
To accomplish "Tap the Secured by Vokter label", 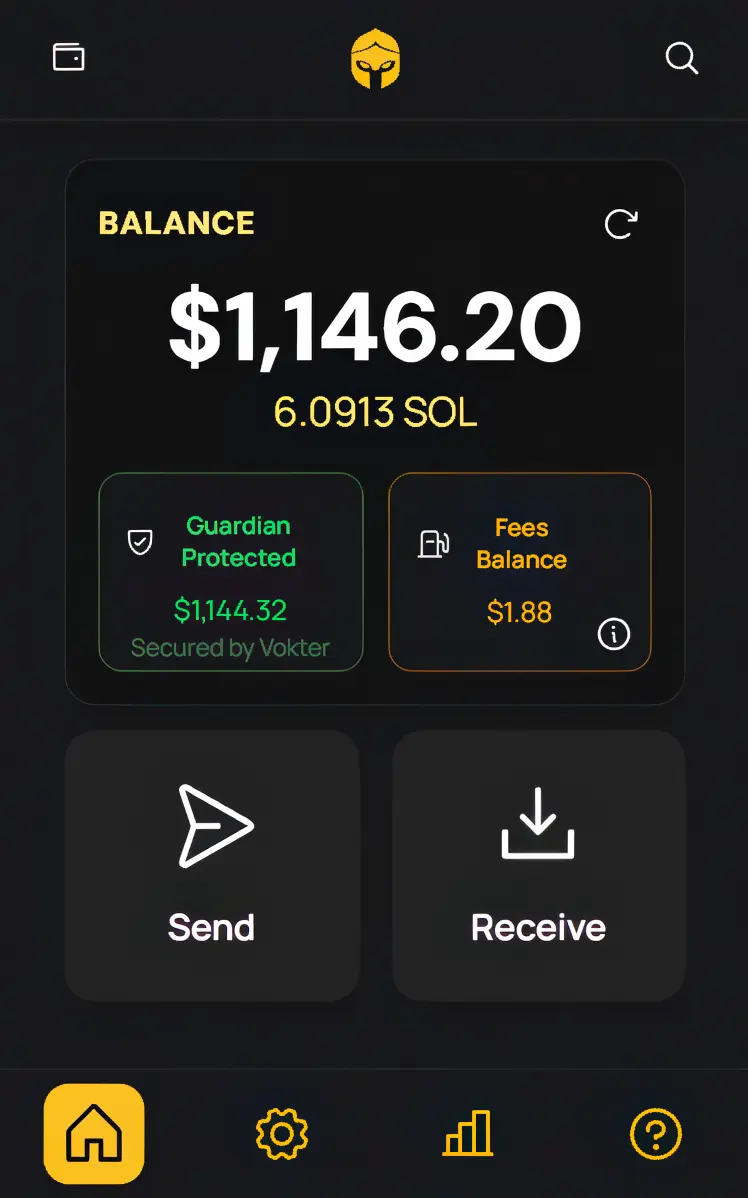I will coord(231,647).
